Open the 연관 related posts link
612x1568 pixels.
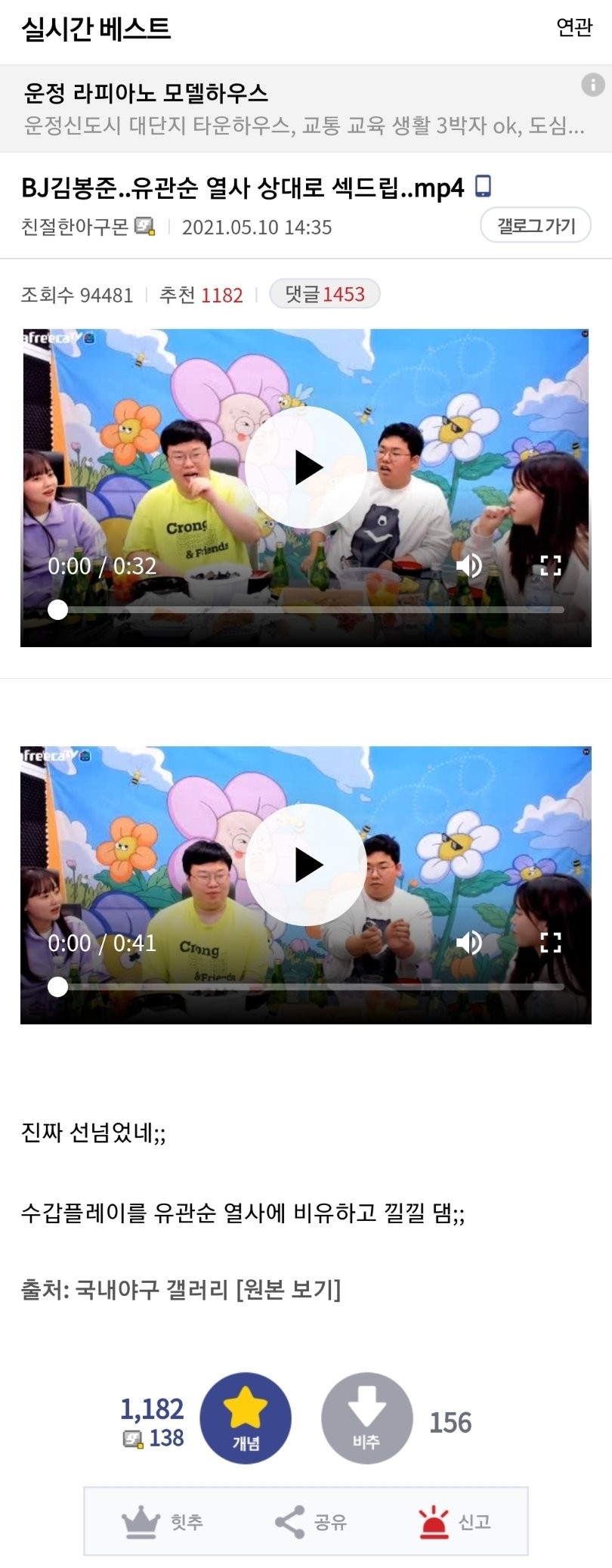pyautogui.click(x=573, y=28)
